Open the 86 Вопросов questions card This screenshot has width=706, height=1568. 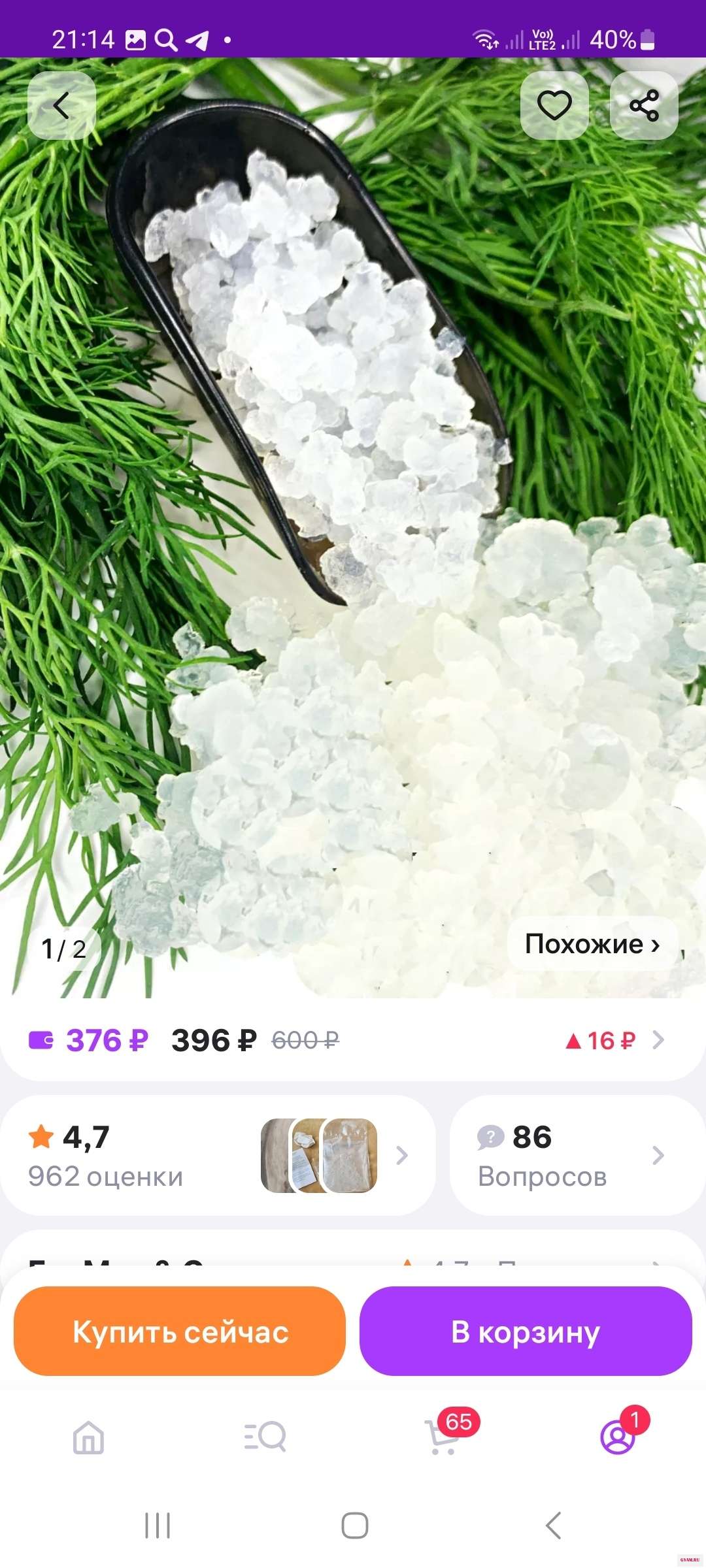[x=575, y=1155]
